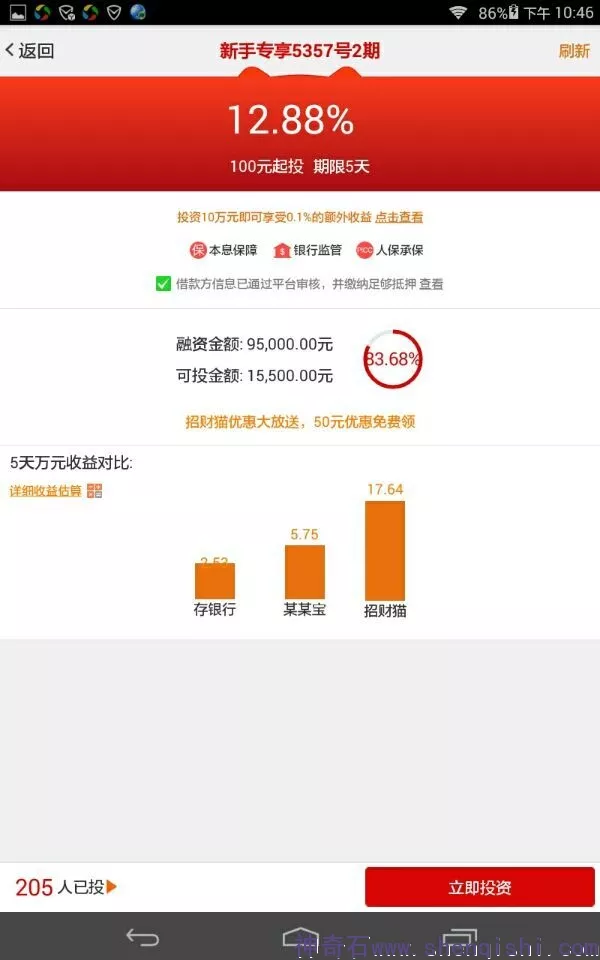Refresh the page with 刷新

[574, 51]
